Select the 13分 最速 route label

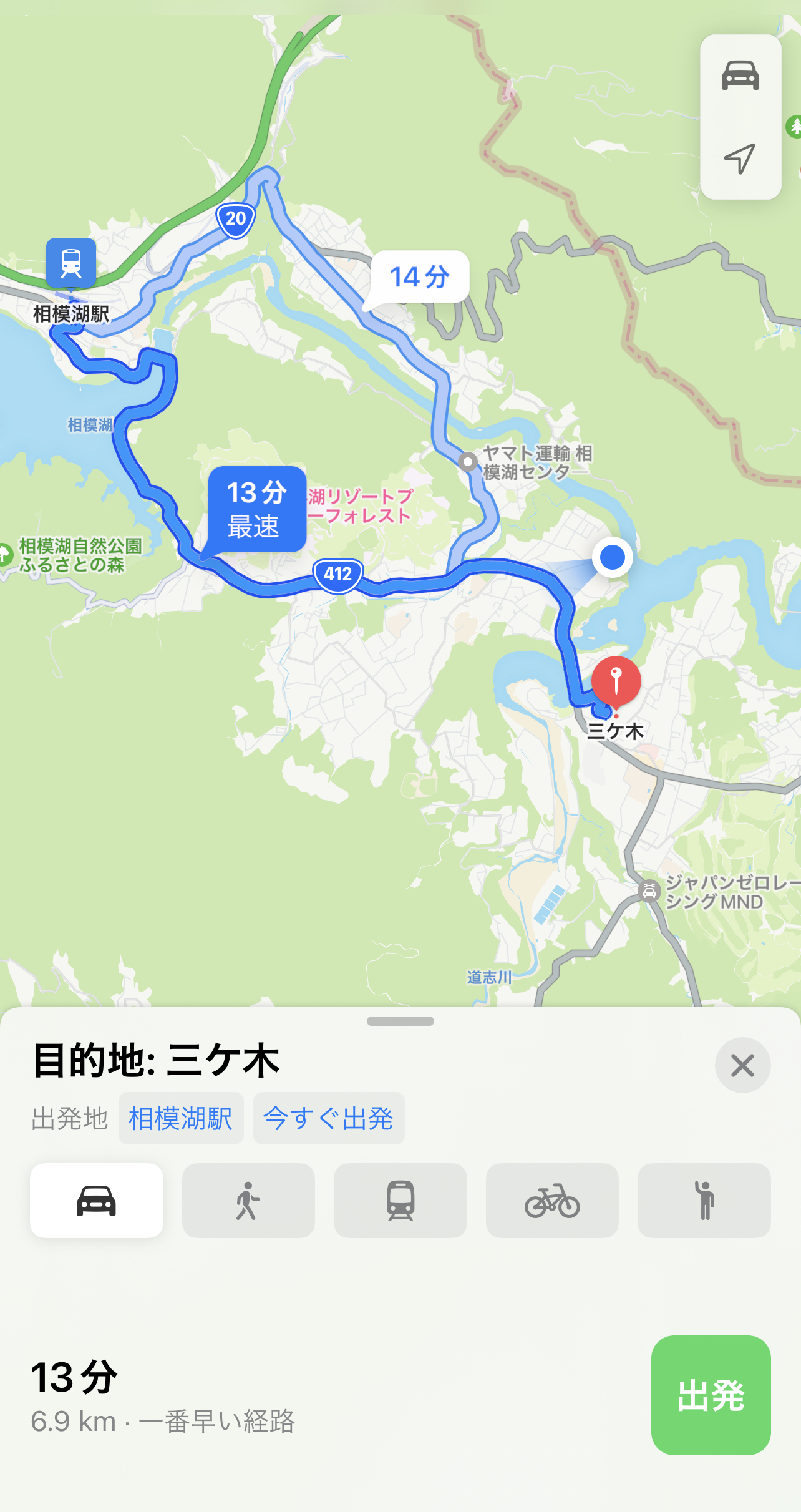point(256,509)
